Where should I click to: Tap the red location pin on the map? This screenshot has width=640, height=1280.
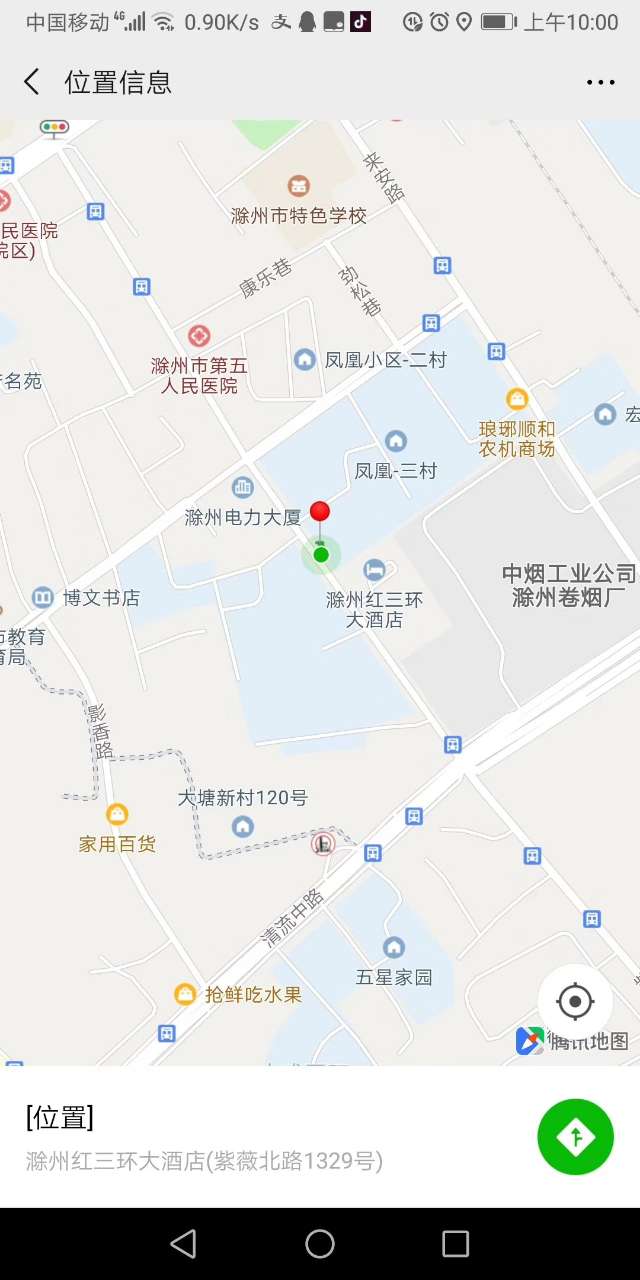320,513
